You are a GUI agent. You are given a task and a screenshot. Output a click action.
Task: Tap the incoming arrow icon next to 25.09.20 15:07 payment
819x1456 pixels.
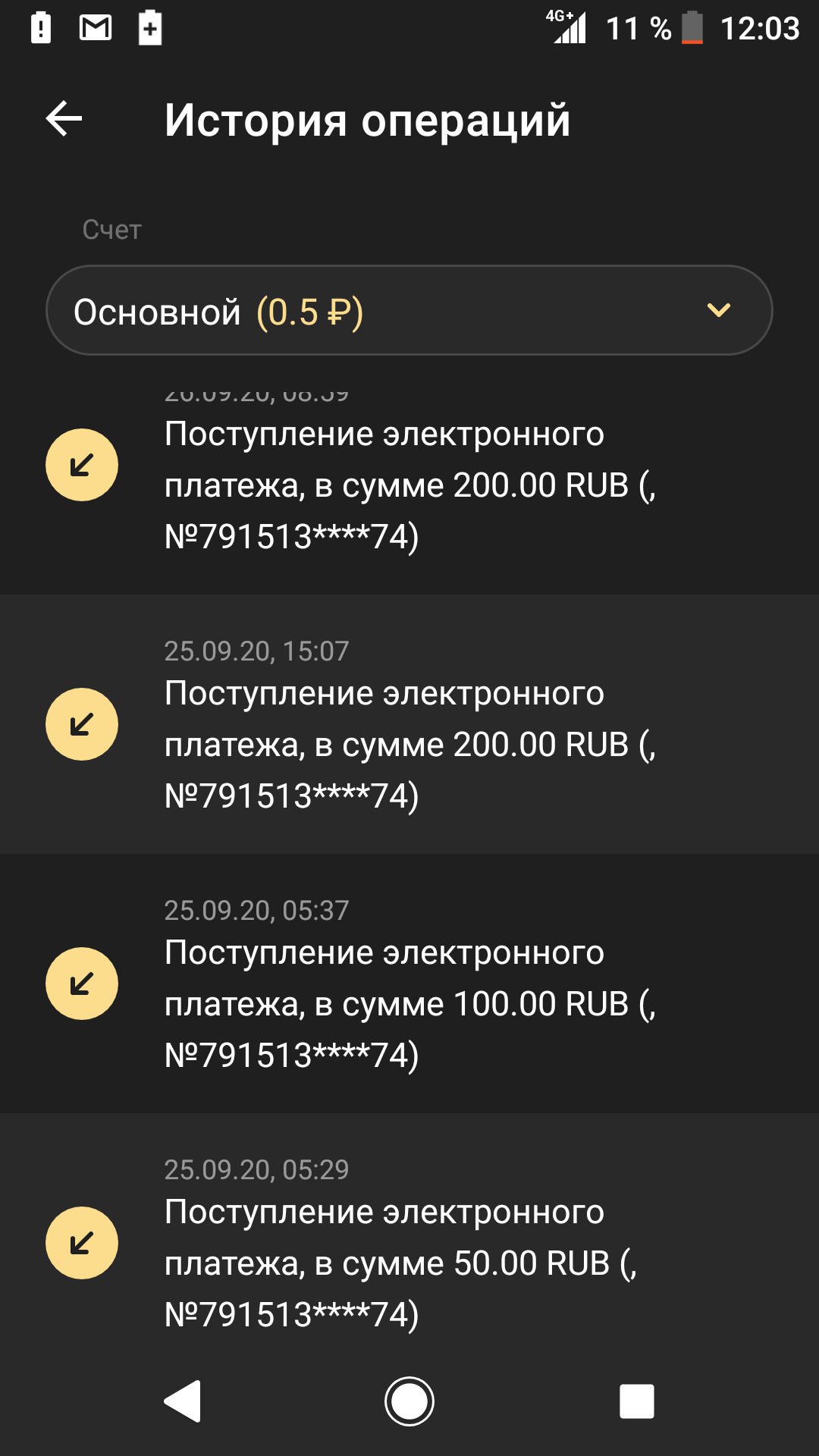coord(82,724)
